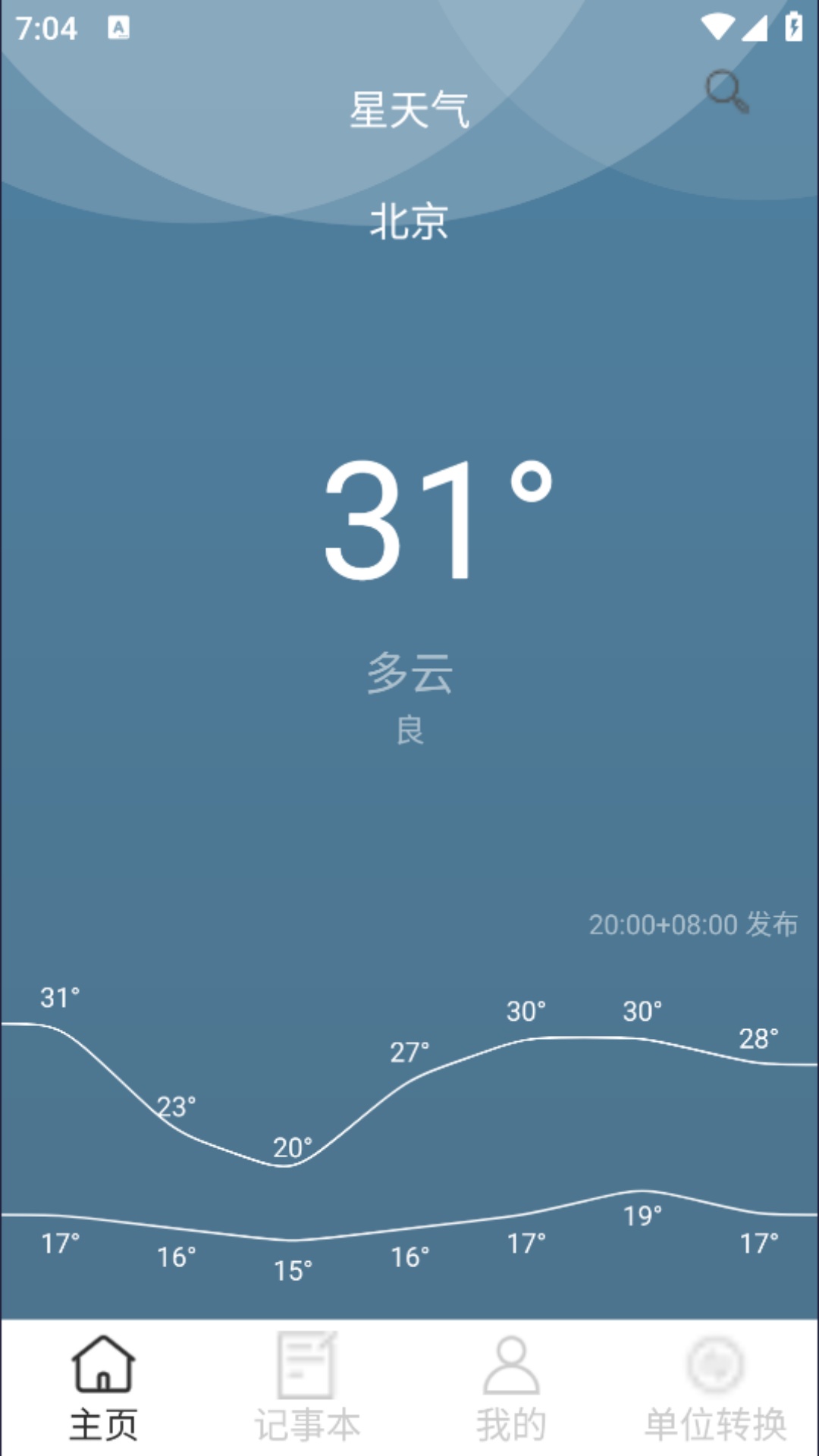Select the 主页 tab
This screenshot has height=1456, width=819.
point(103,1387)
